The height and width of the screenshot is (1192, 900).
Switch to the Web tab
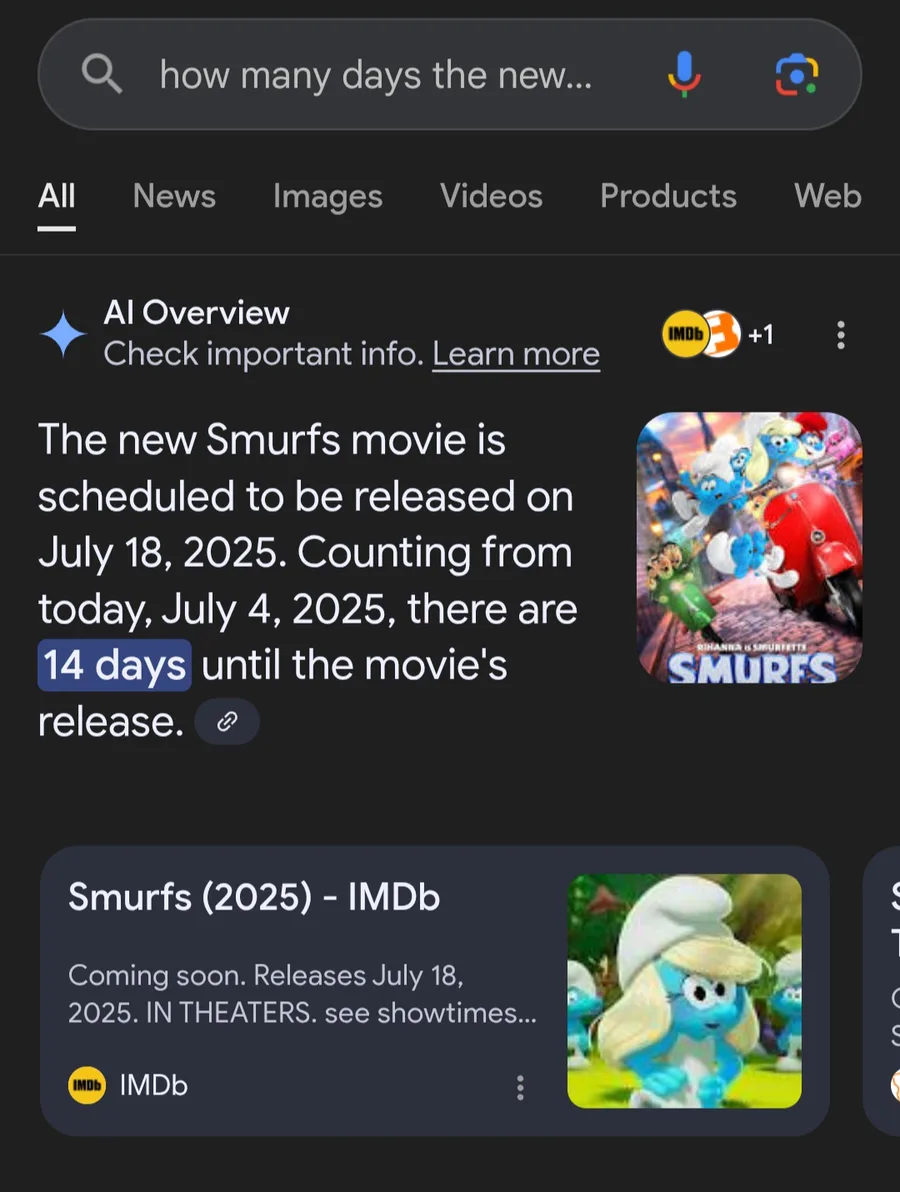[827, 196]
